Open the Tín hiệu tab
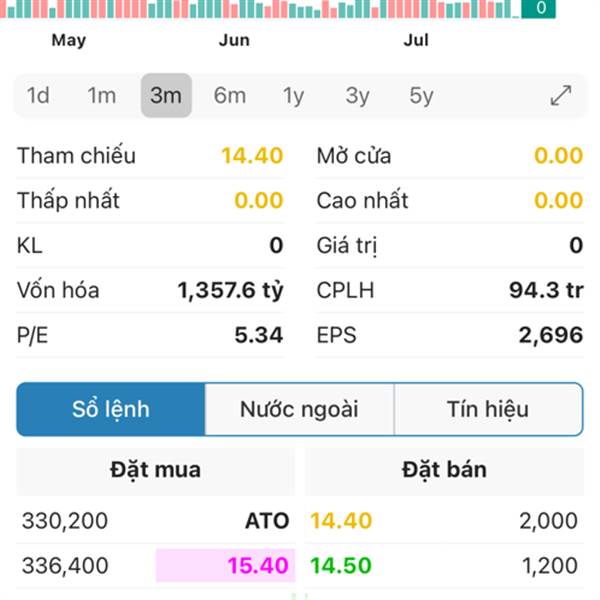The width and height of the screenshot is (600, 600). 488,409
